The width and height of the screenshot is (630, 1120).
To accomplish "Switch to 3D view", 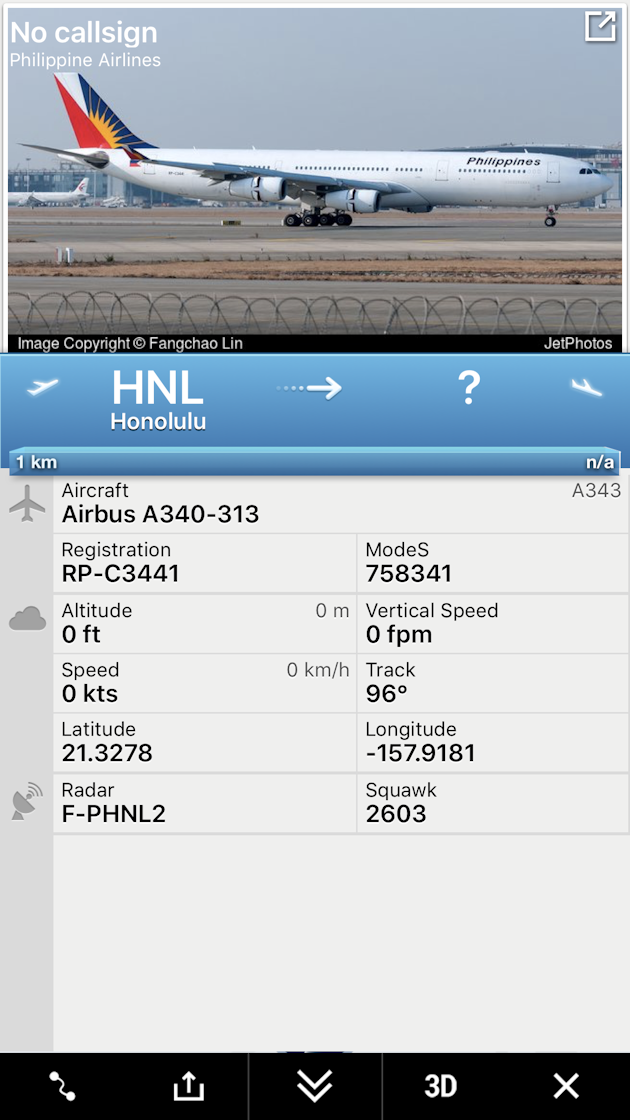I will pos(441,1086).
